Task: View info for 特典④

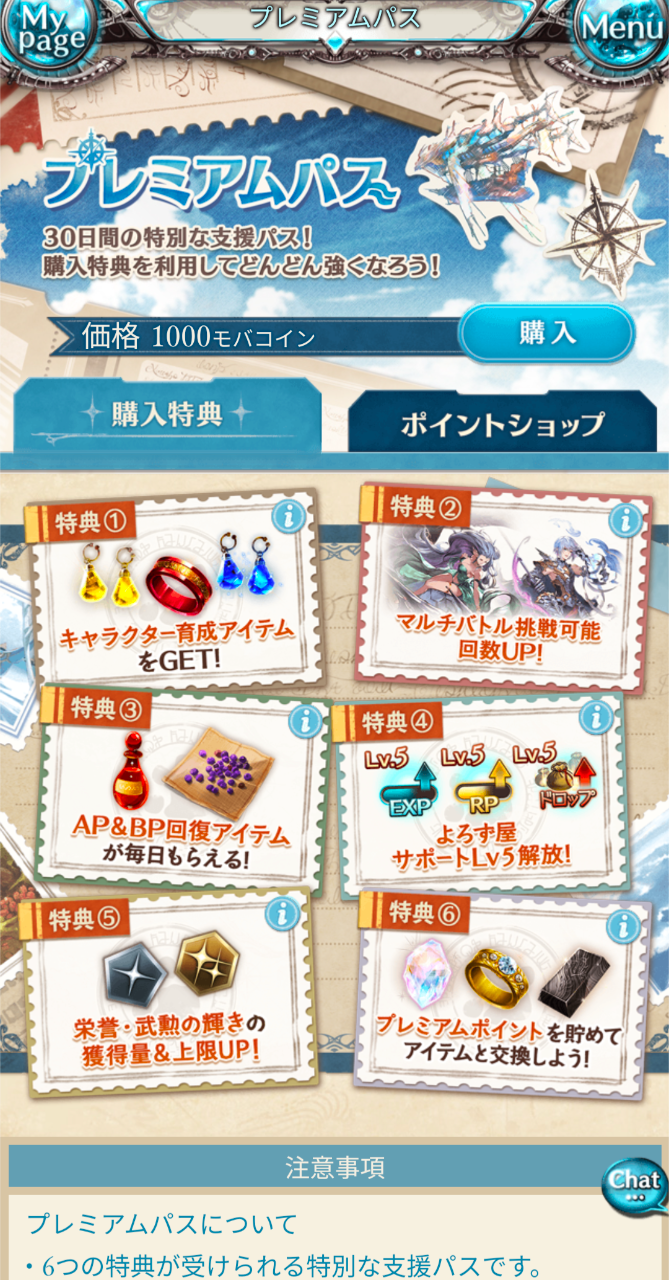Action: coord(595,716)
